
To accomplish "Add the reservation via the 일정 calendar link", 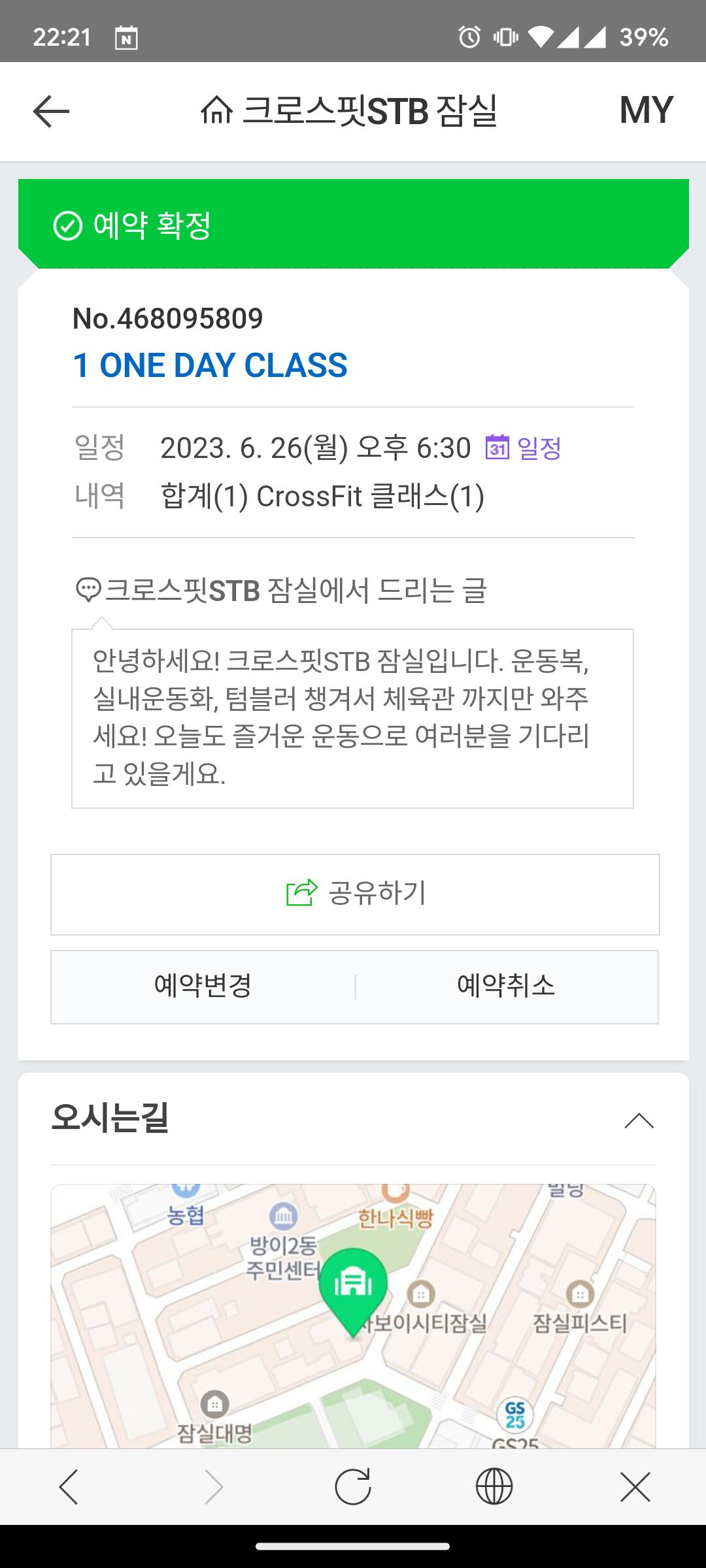I will pyautogui.click(x=523, y=448).
